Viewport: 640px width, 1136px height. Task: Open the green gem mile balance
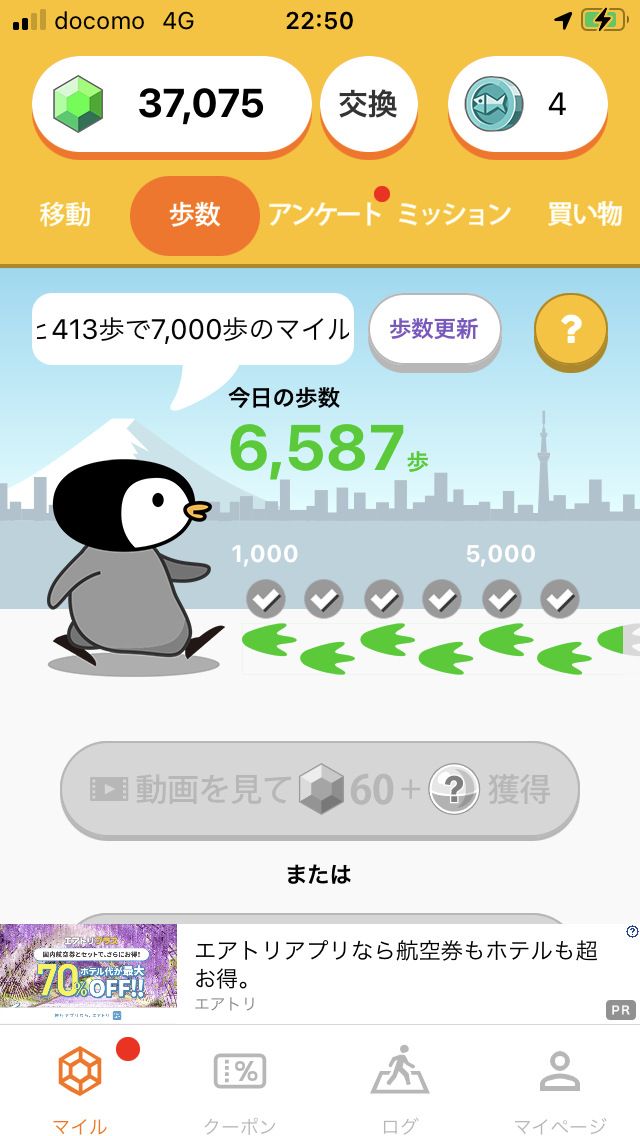coord(171,104)
